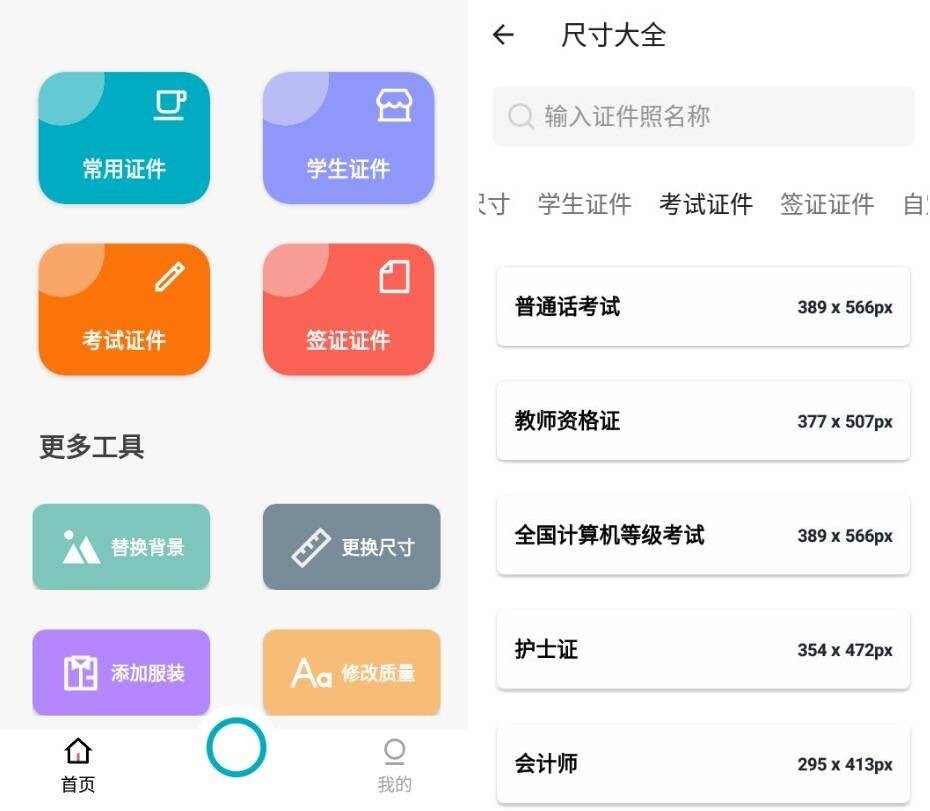Screen dimensions: 930x811
Task: Open the 常用证件 category card
Action: [x=124, y=138]
